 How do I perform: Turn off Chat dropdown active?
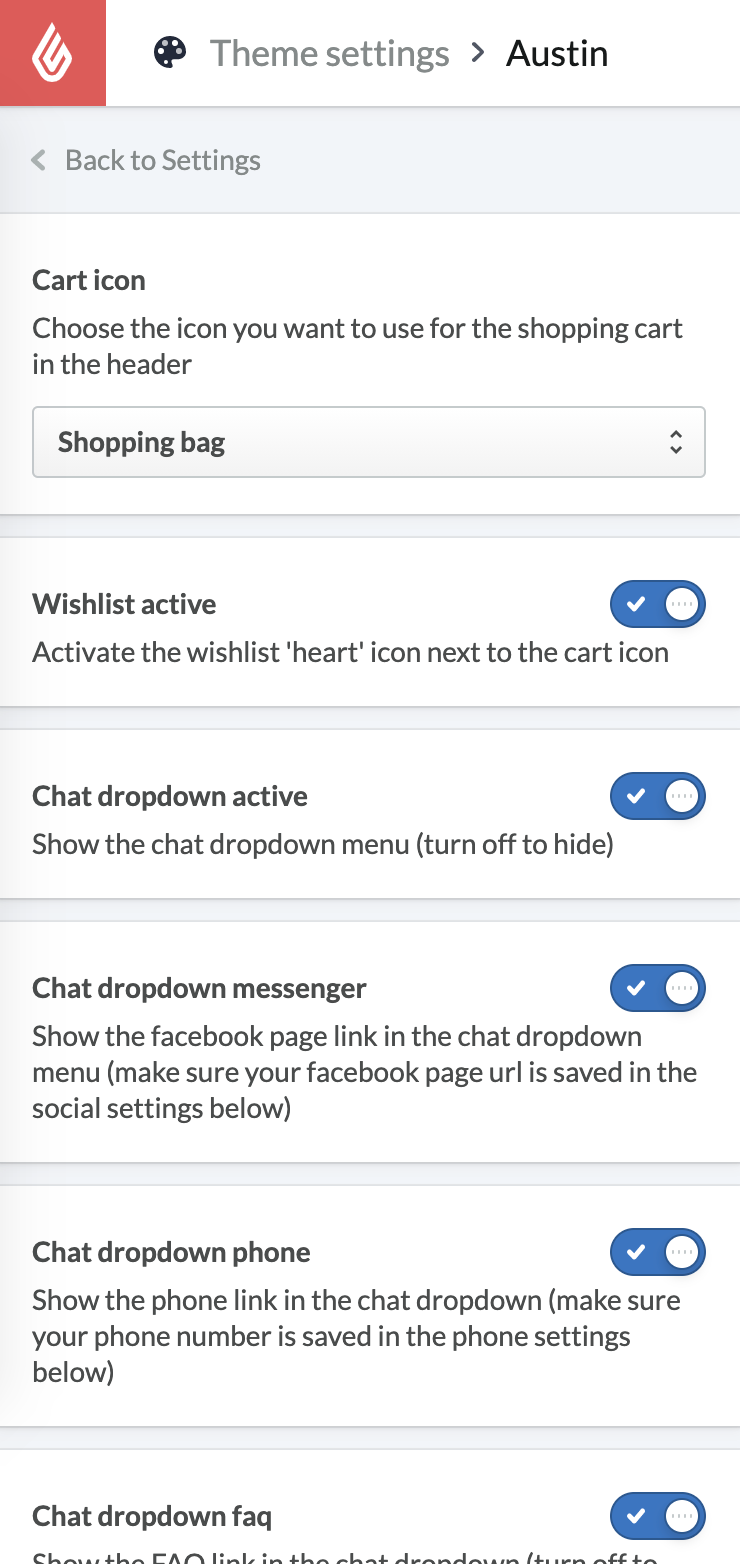click(657, 796)
